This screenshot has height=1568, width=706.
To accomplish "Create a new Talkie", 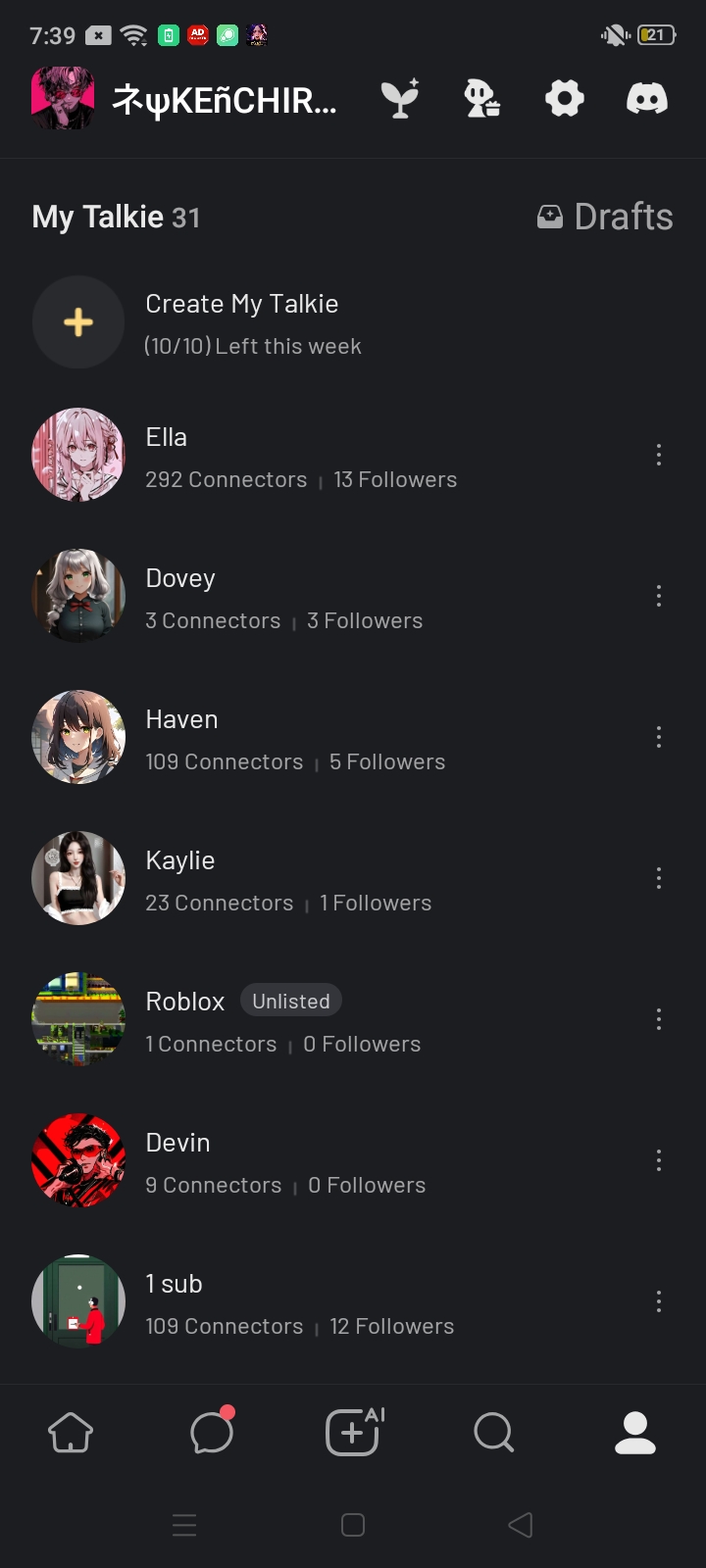I will (x=78, y=322).
